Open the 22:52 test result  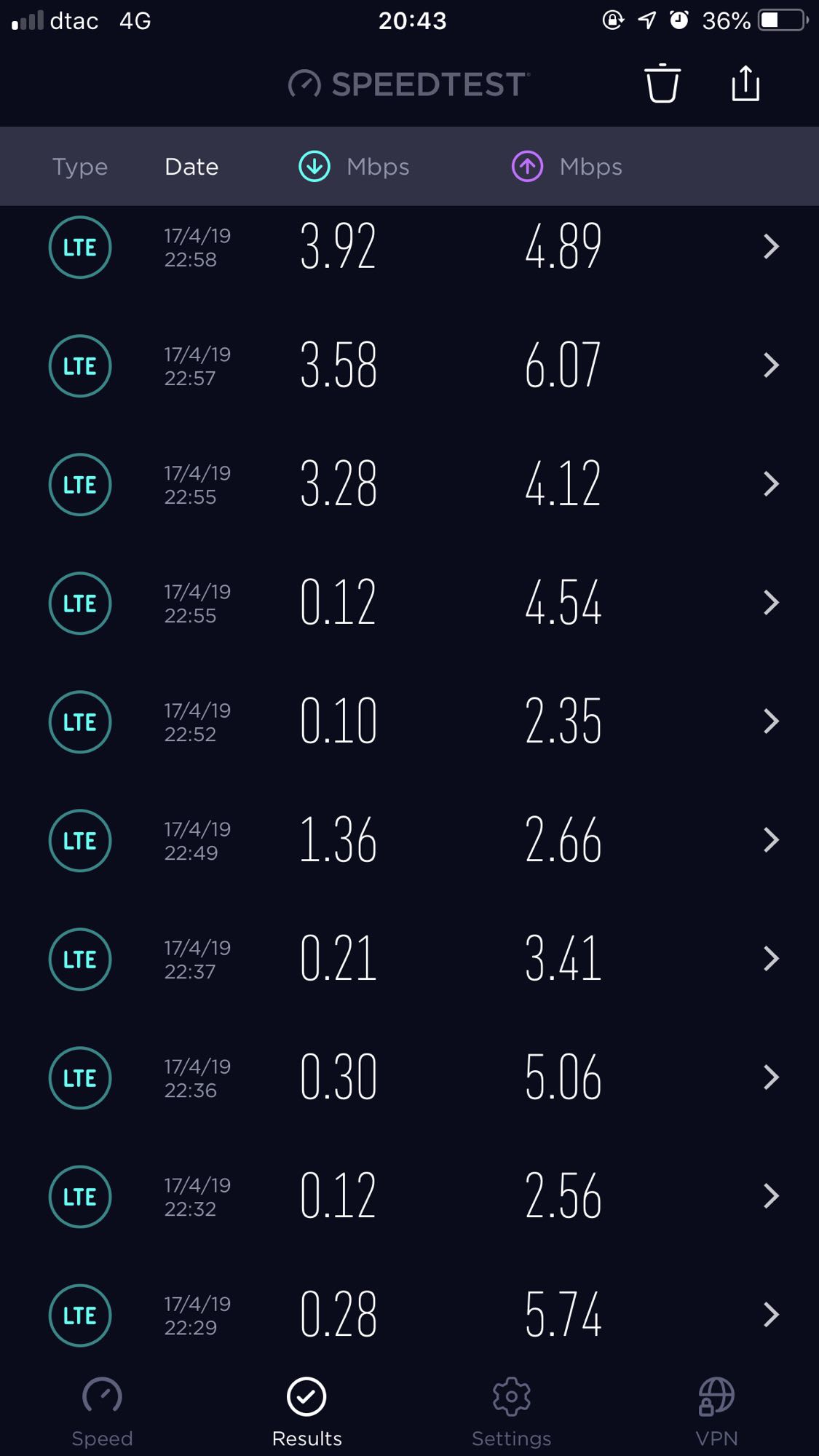pyautogui.click(x=409, y=721)
